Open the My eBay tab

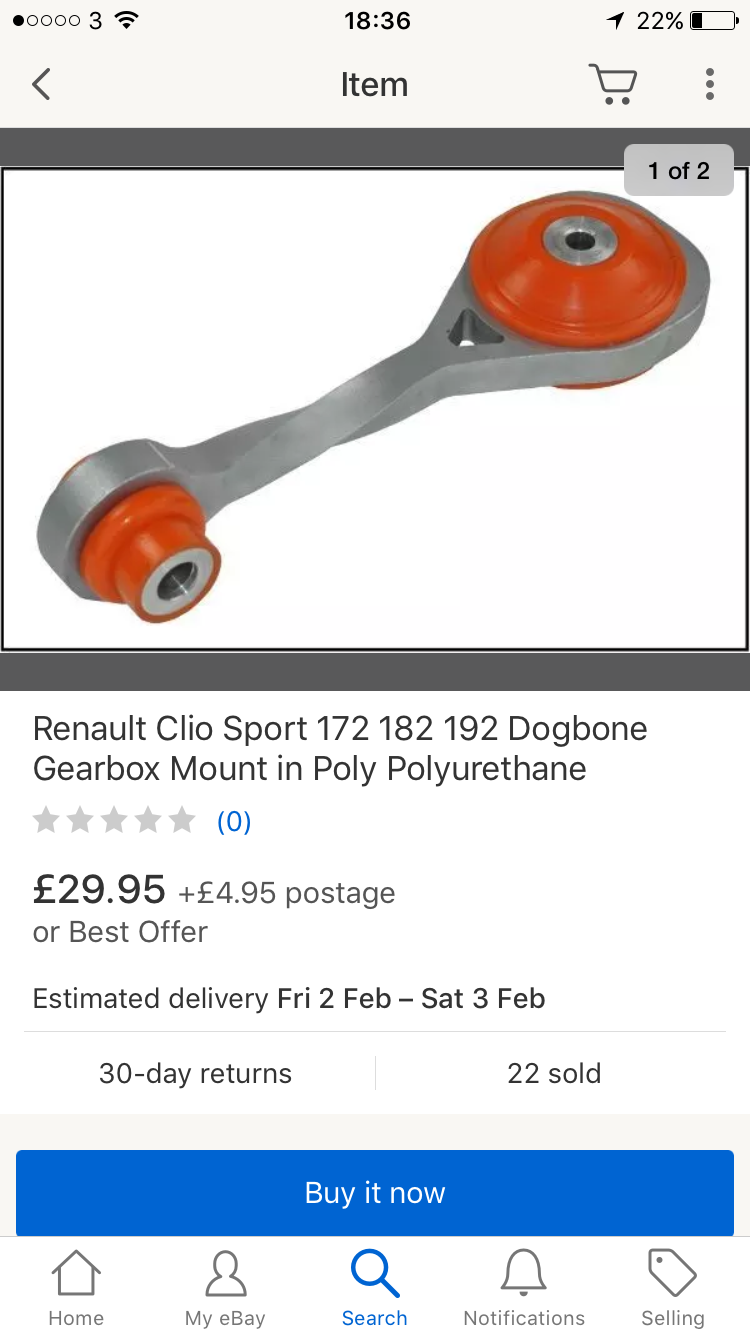(x=225, y=1288)
